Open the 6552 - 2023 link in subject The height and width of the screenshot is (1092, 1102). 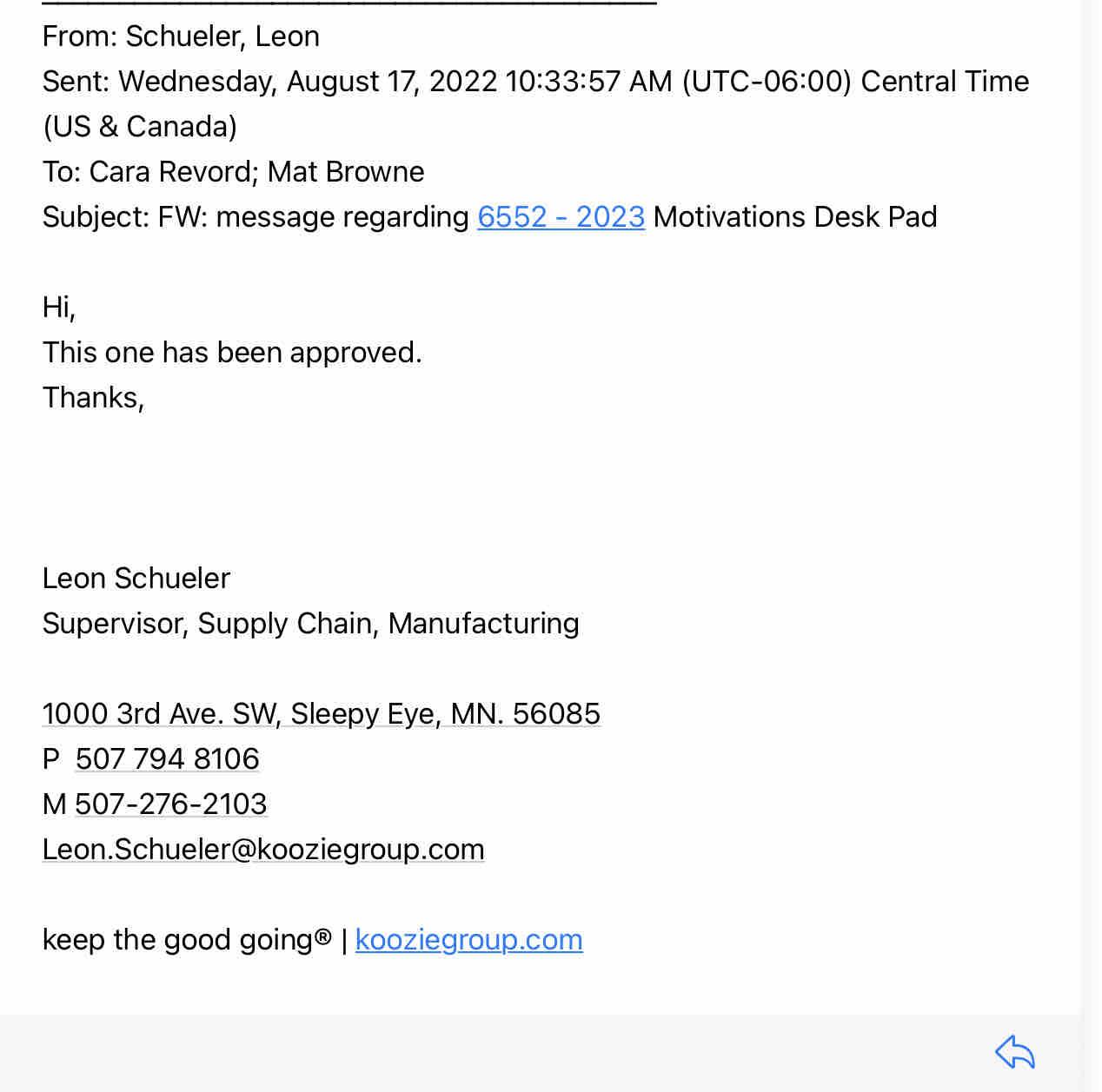coord(561,217)
